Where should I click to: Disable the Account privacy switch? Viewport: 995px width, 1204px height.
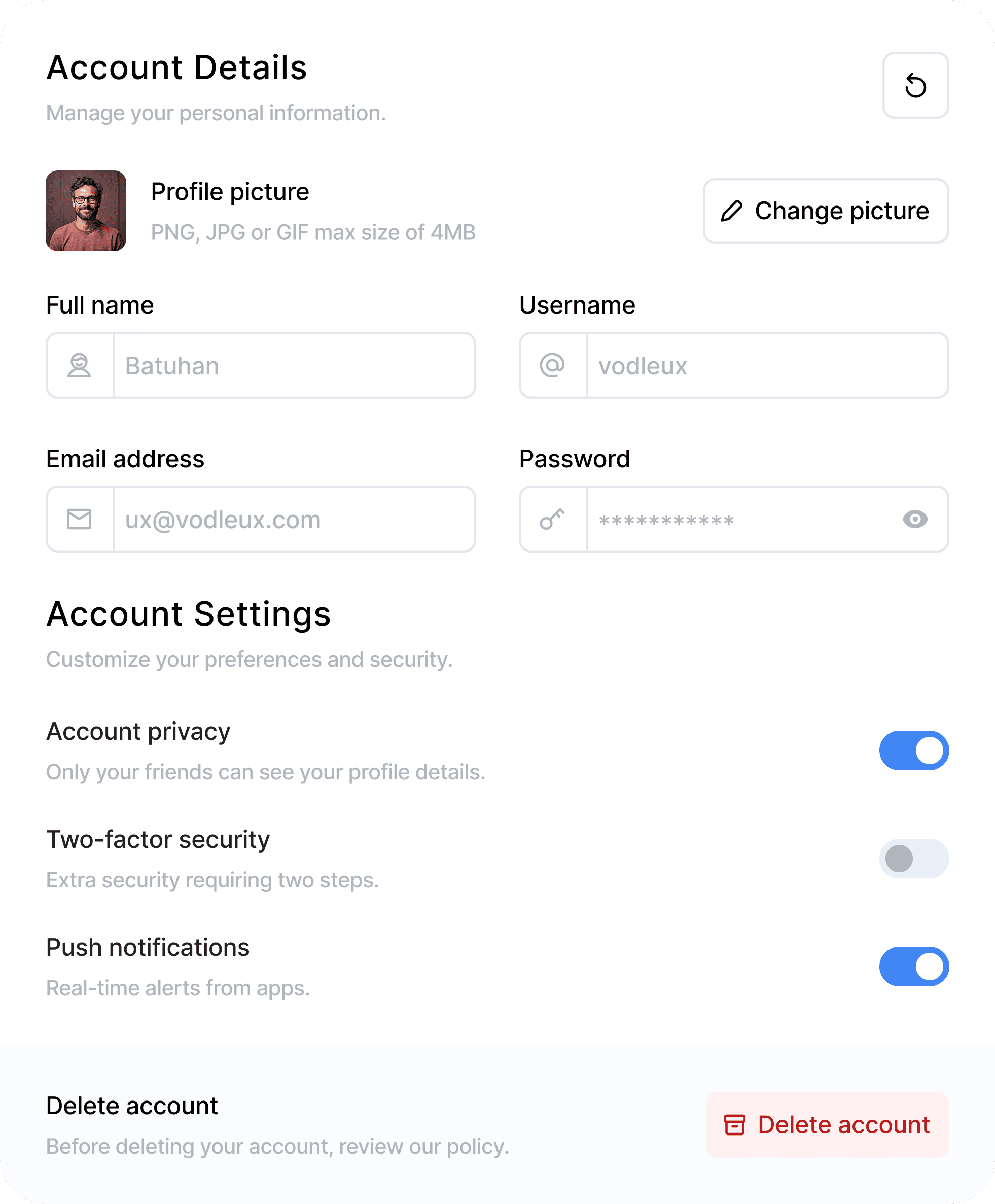click(914, 750)
